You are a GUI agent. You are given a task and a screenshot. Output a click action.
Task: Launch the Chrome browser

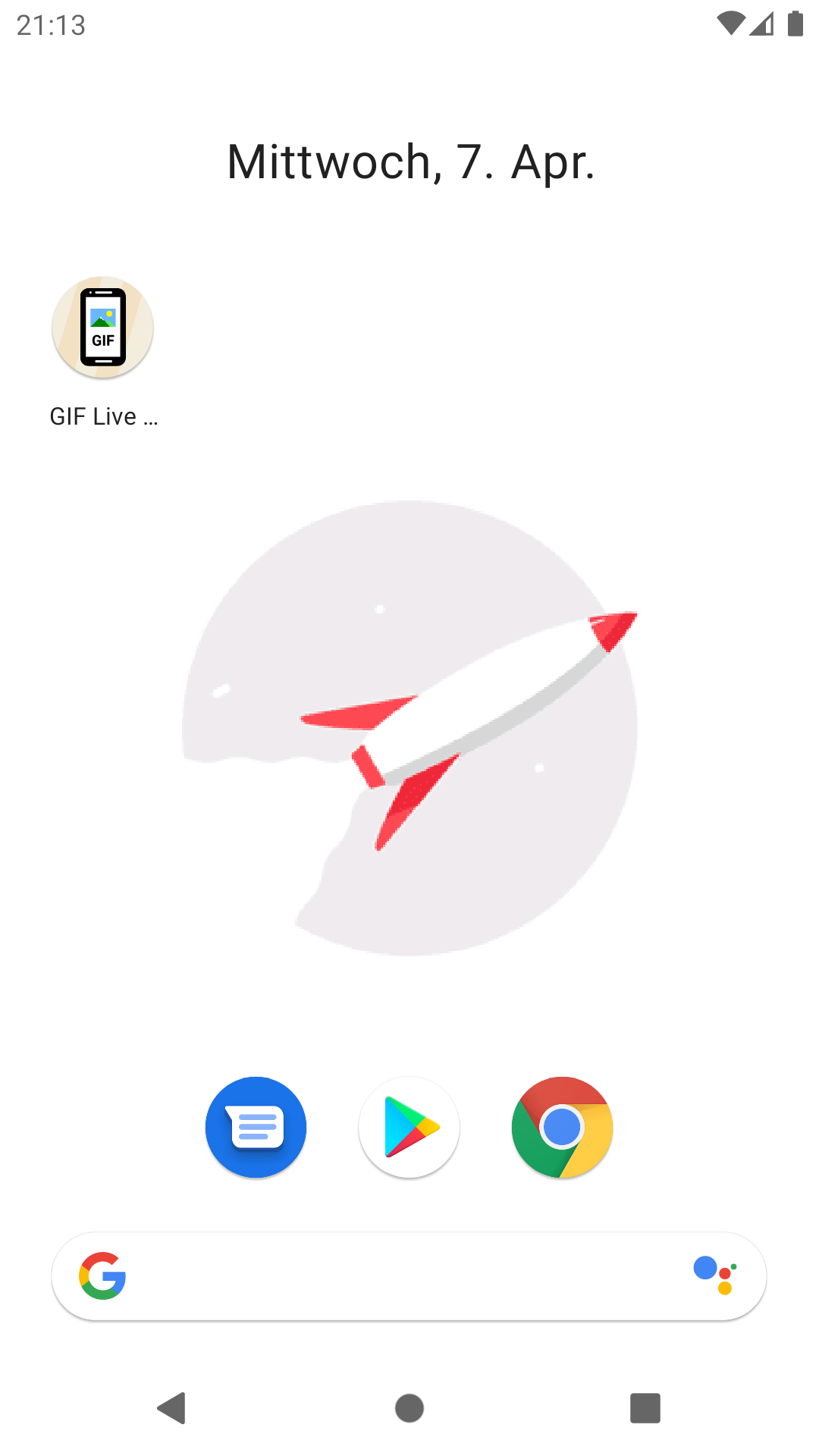coord(562,1127)
